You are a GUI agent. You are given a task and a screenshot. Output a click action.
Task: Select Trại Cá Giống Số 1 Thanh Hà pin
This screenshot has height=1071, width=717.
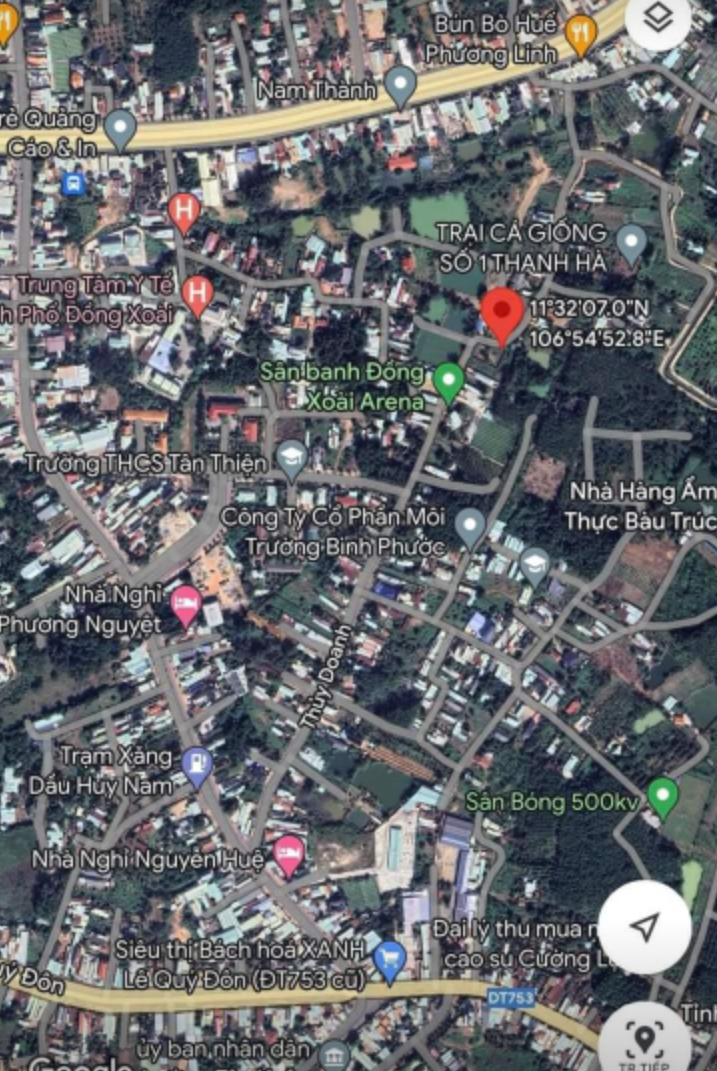point(630,241)
